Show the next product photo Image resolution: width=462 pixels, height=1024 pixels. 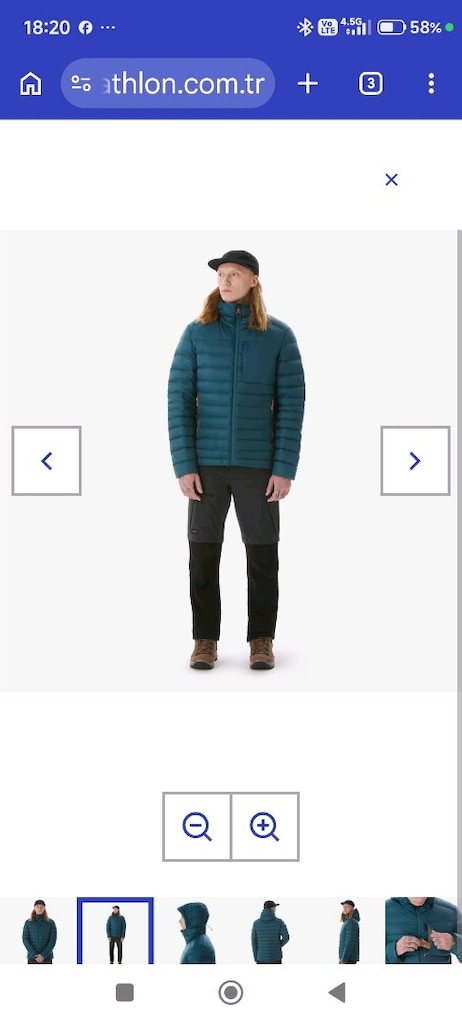(416, 461)
